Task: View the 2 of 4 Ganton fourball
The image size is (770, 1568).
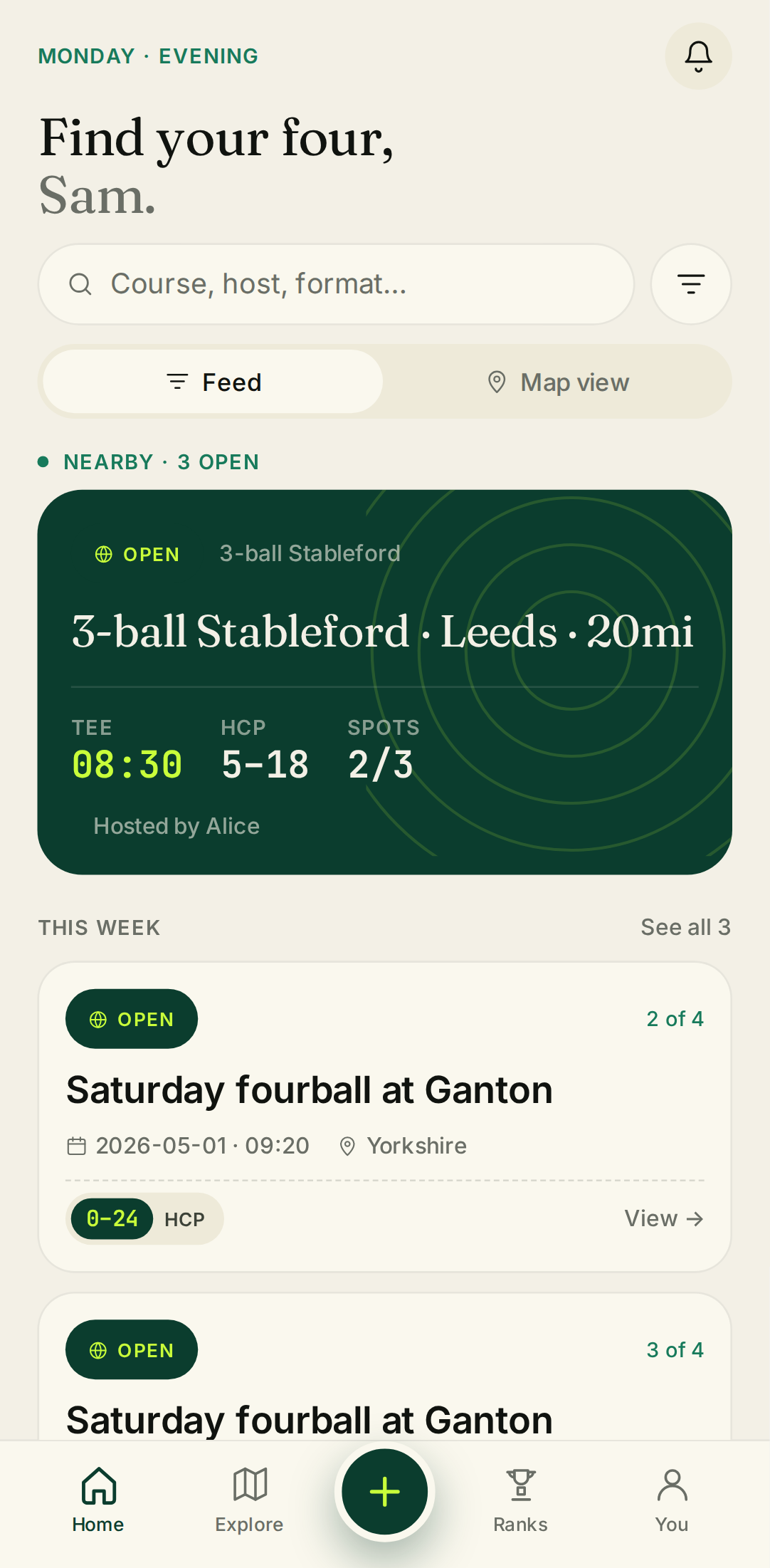Action: click(663, 1218)
